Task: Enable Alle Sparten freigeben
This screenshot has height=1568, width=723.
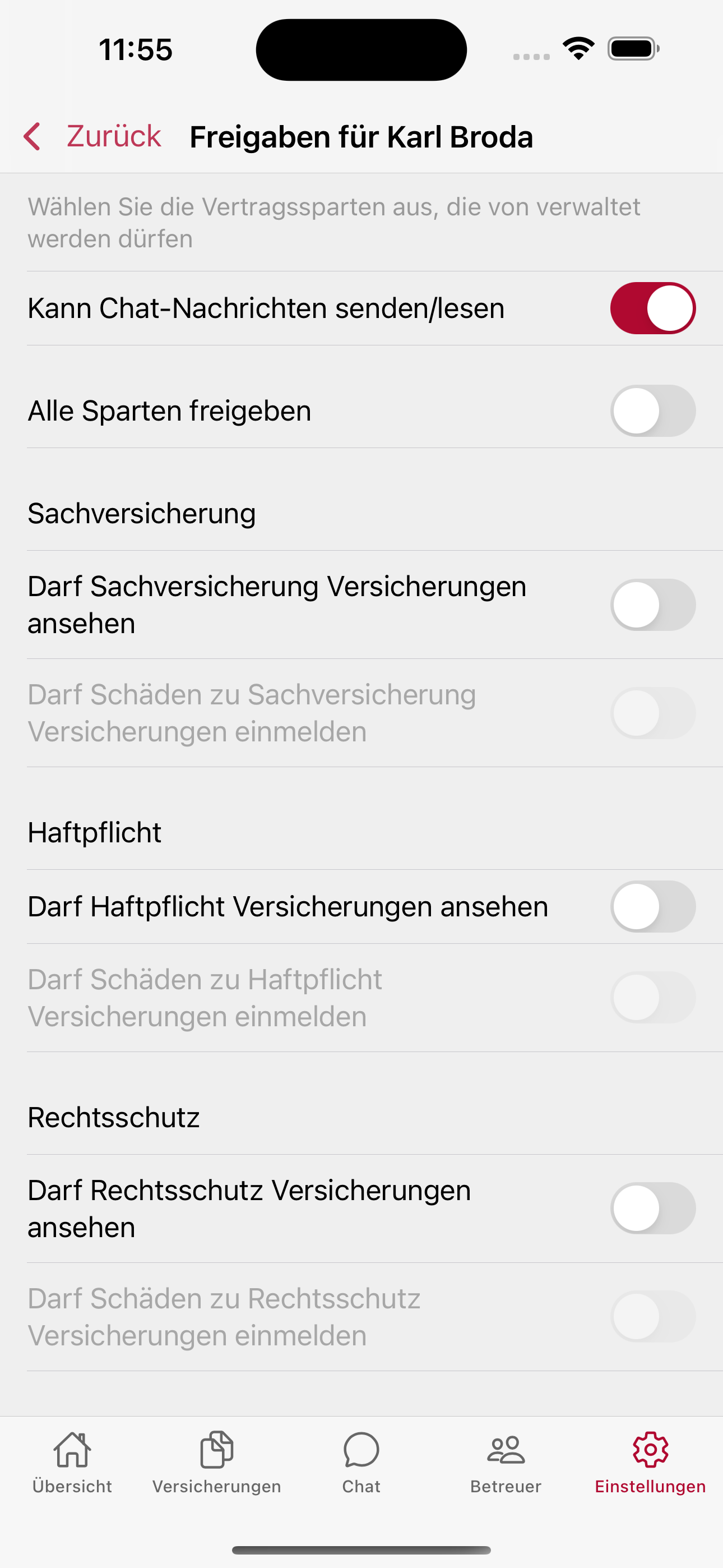Action: [x=652, y=411]
